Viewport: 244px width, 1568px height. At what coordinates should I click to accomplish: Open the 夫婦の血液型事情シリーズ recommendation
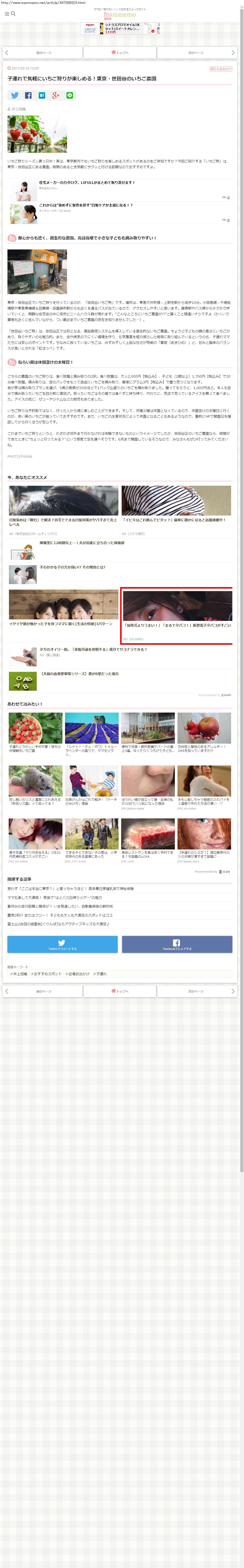pyautogui.click(x=79, y=674)
